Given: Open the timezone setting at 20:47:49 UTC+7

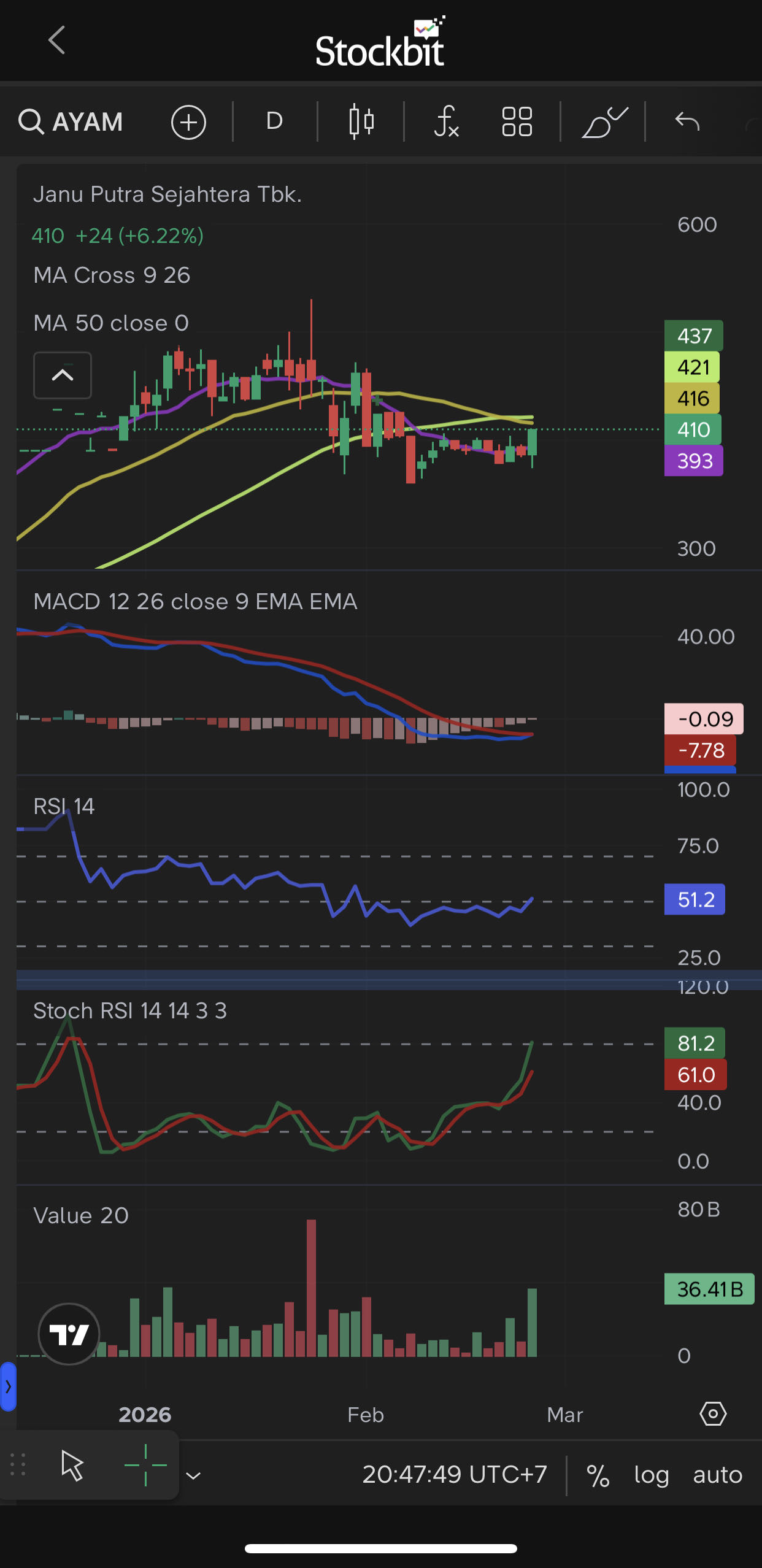Looking at the screenshot, I should [455, 1474].
